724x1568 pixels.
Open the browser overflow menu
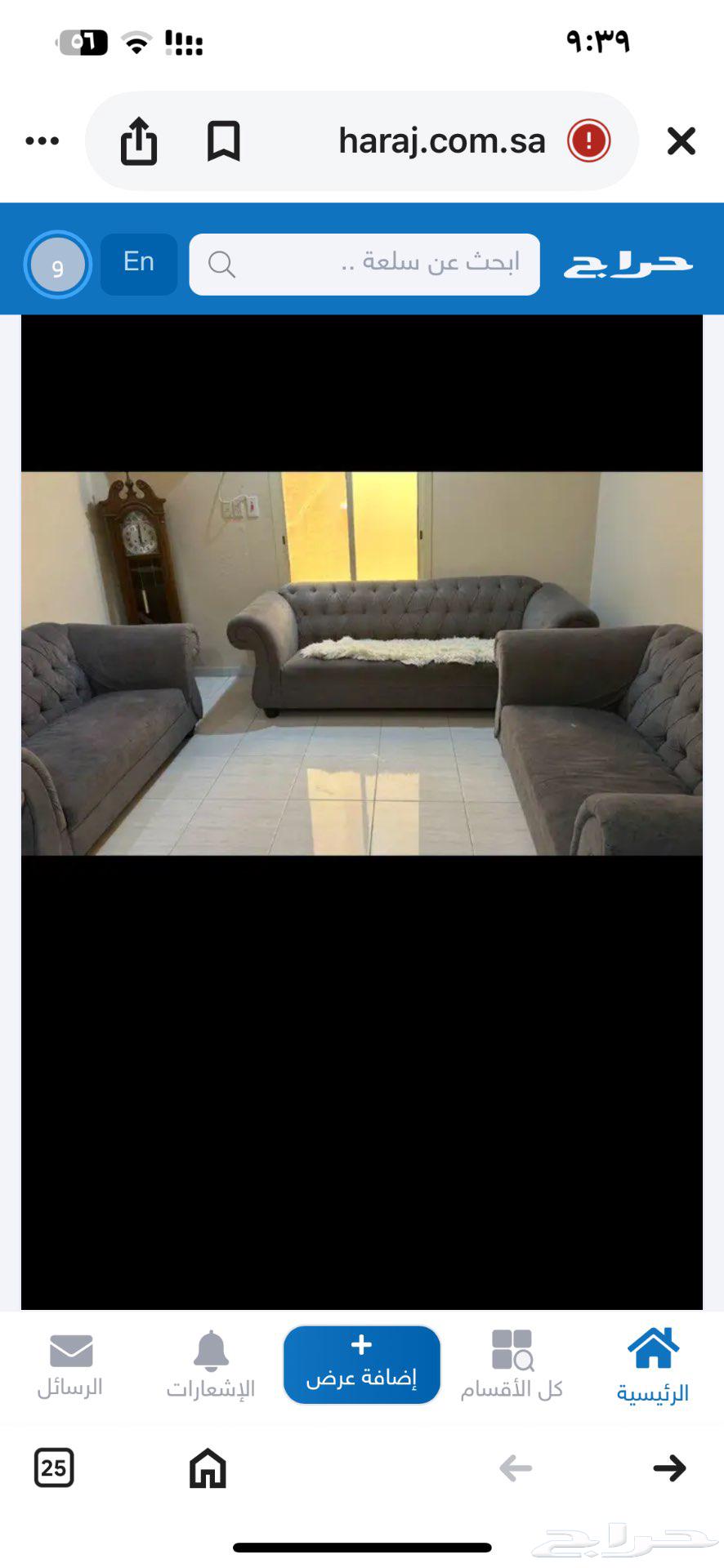click(42, 141)
